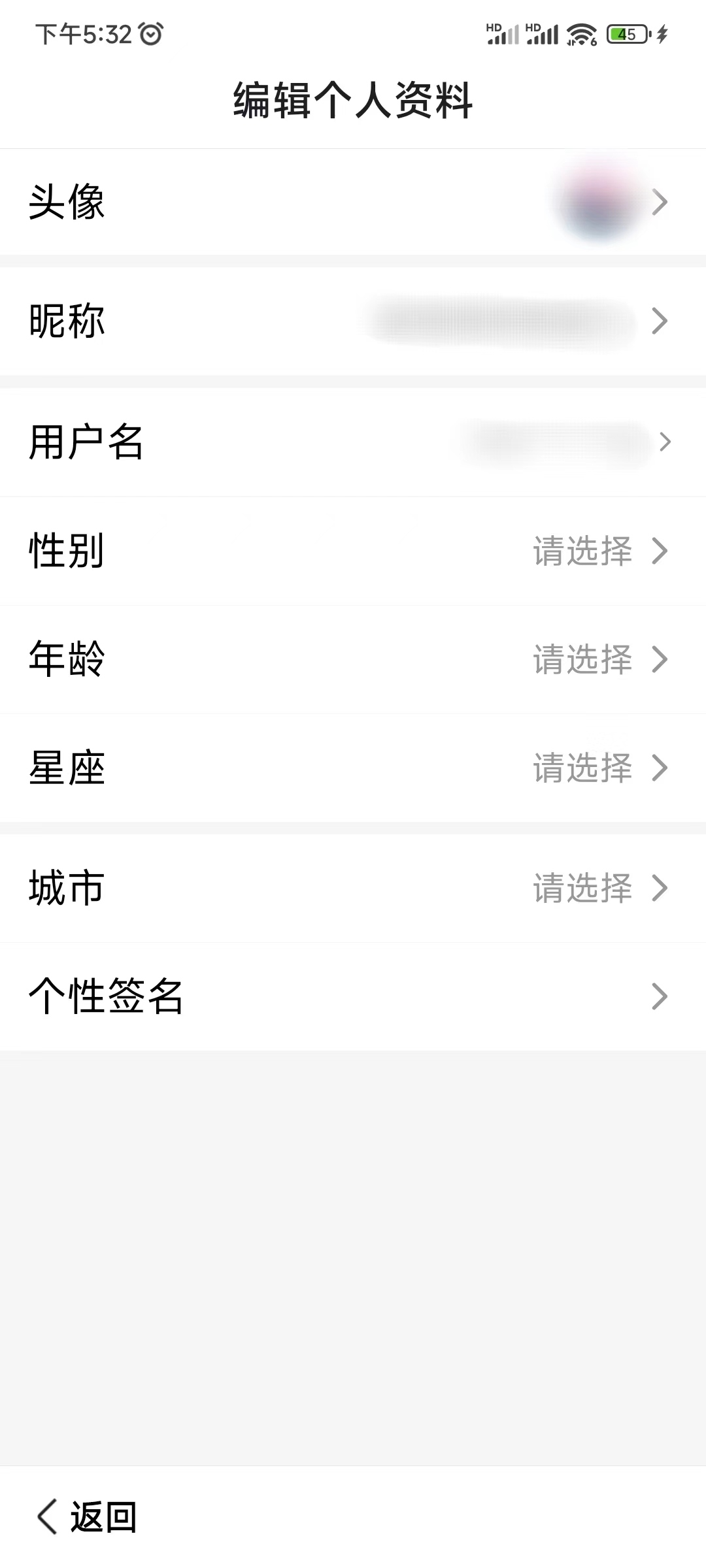Open the alarm clock icon in status bar
Screen dimensions: 706x1568
pyautogui.click(x=149, y=35)
